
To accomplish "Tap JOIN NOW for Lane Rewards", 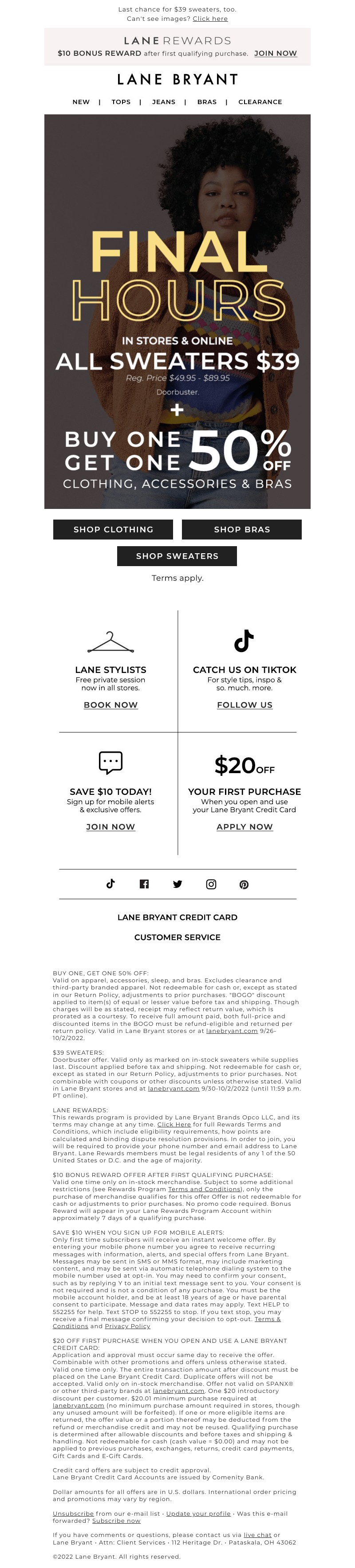I will 275,54.
